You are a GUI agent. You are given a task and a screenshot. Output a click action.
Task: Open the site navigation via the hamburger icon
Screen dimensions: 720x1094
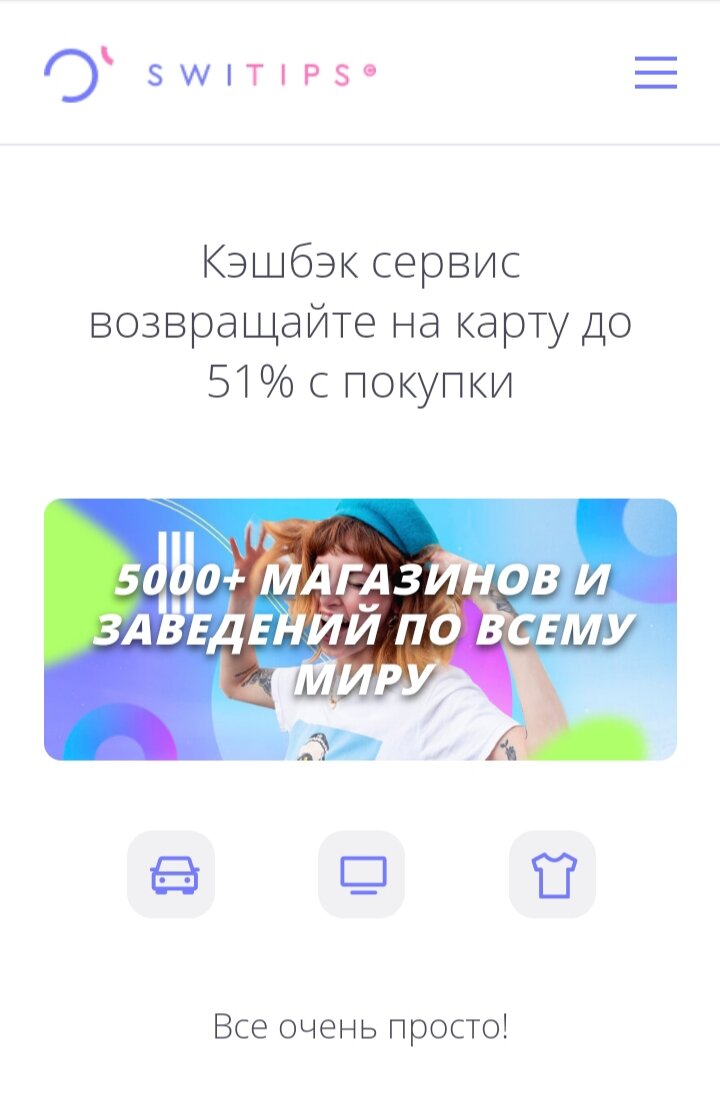point(656,74)
